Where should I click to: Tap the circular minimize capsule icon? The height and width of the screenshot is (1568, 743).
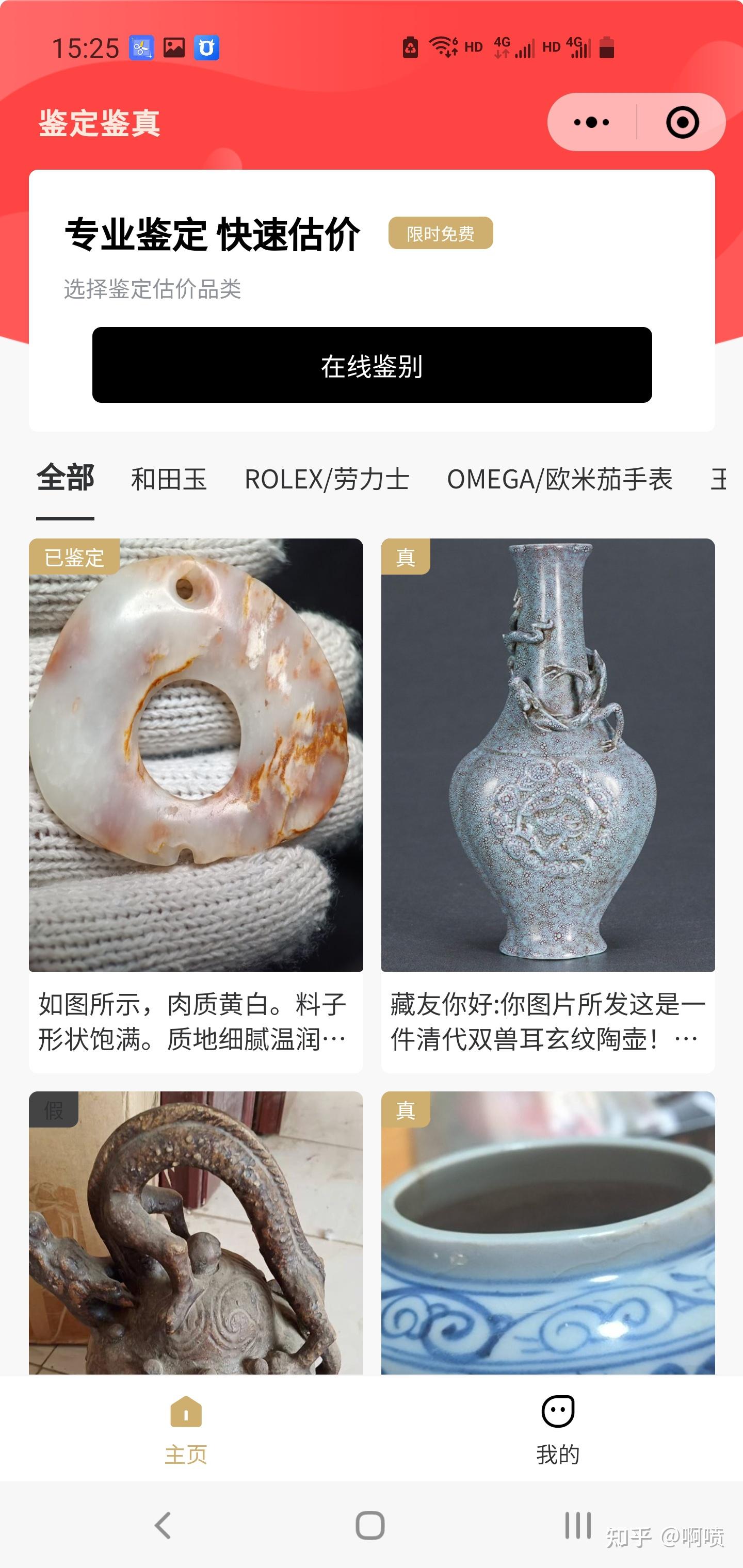[x=683, y=121]
